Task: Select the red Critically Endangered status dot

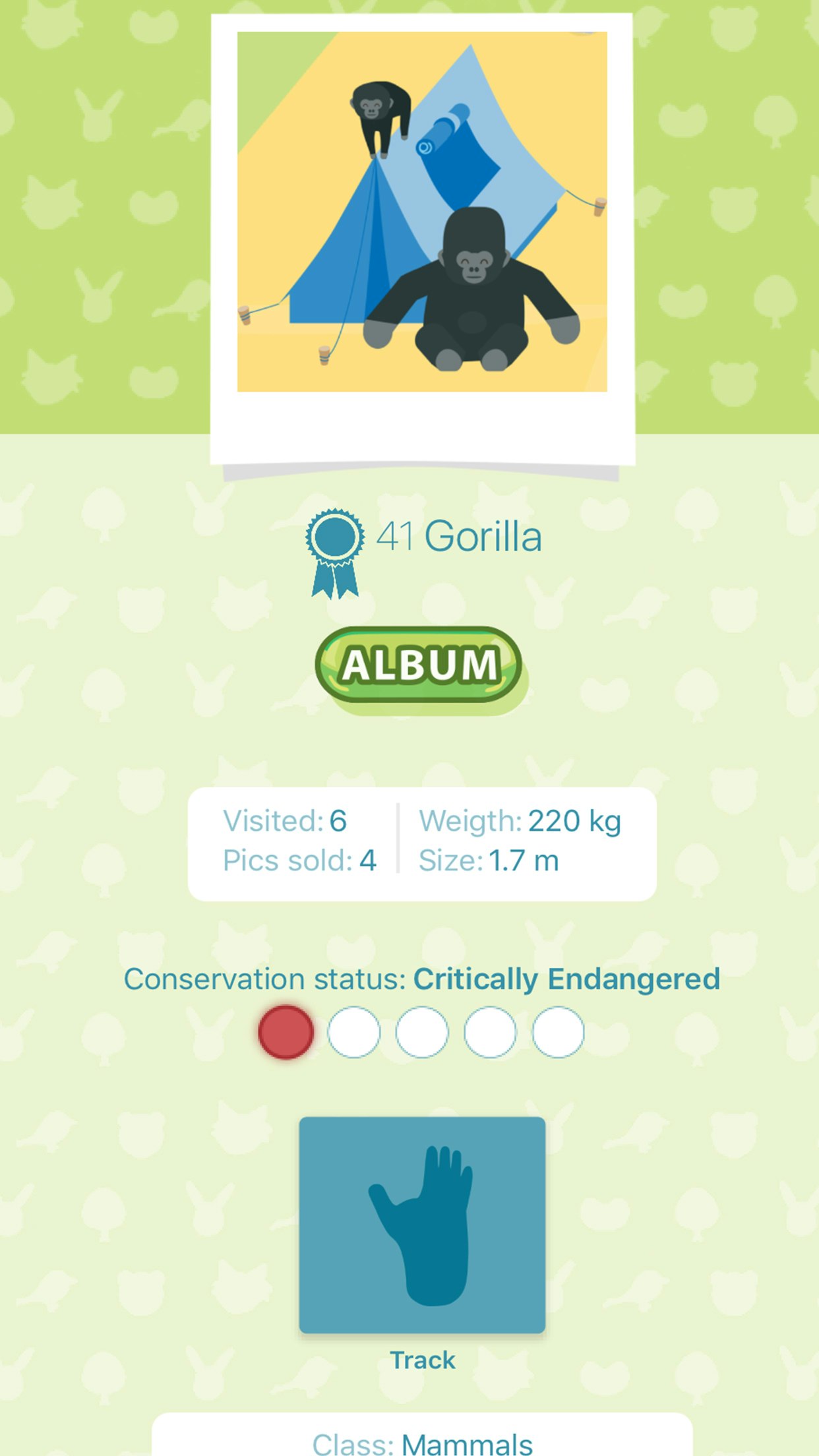Action: [x=286, y=1032]
